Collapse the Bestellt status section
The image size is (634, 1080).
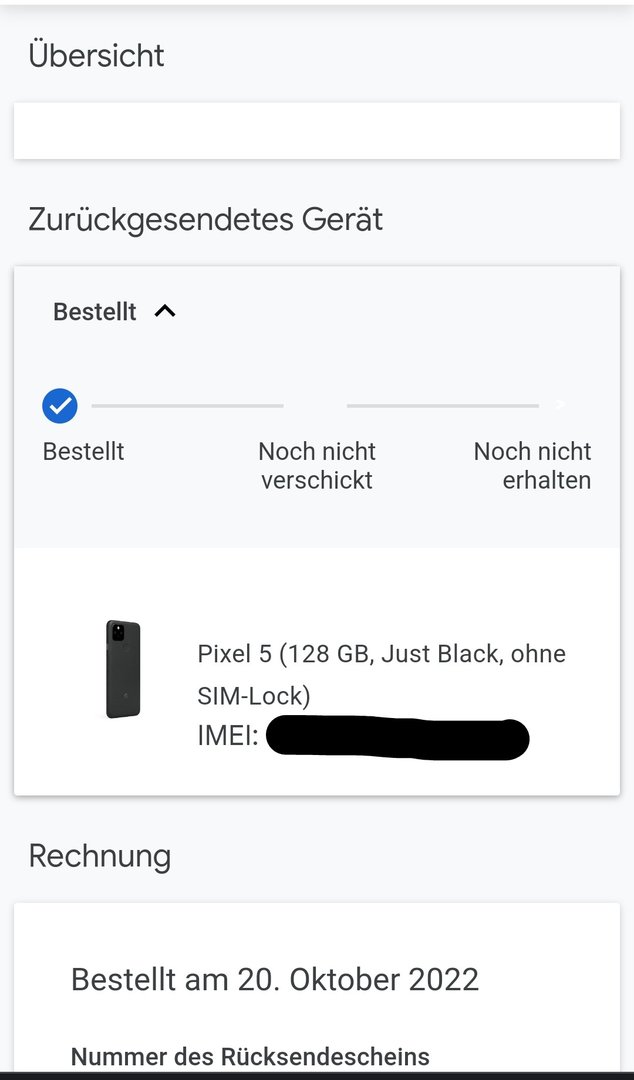click(x=165, y=311)
